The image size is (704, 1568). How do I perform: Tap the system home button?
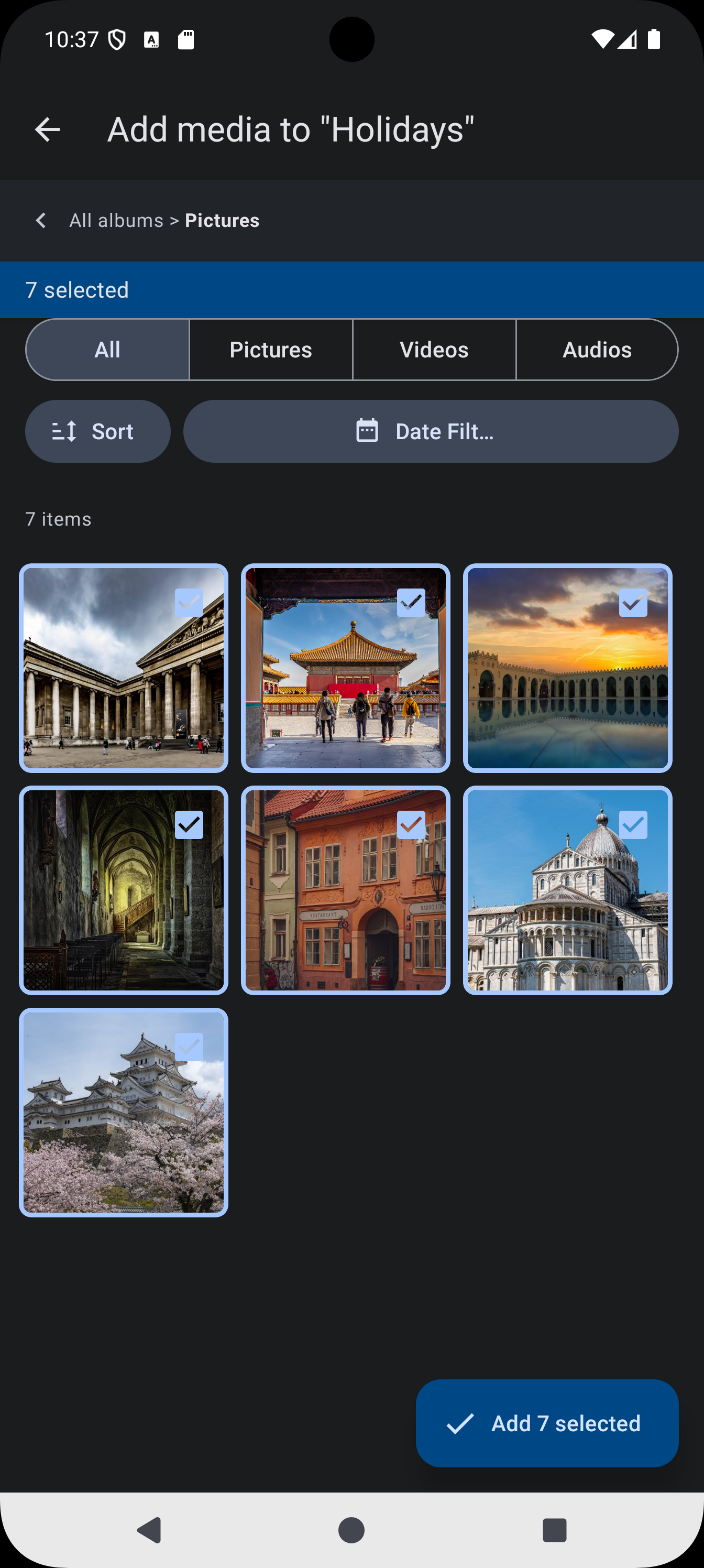pos(351,1530)
